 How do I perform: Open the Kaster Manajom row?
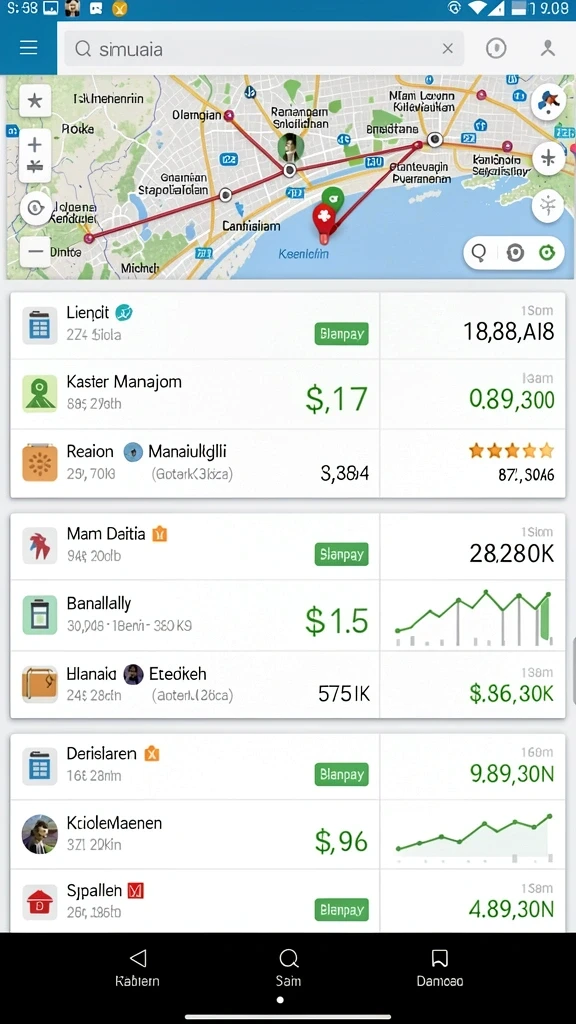pyautogui.click(x=288, y=394)
